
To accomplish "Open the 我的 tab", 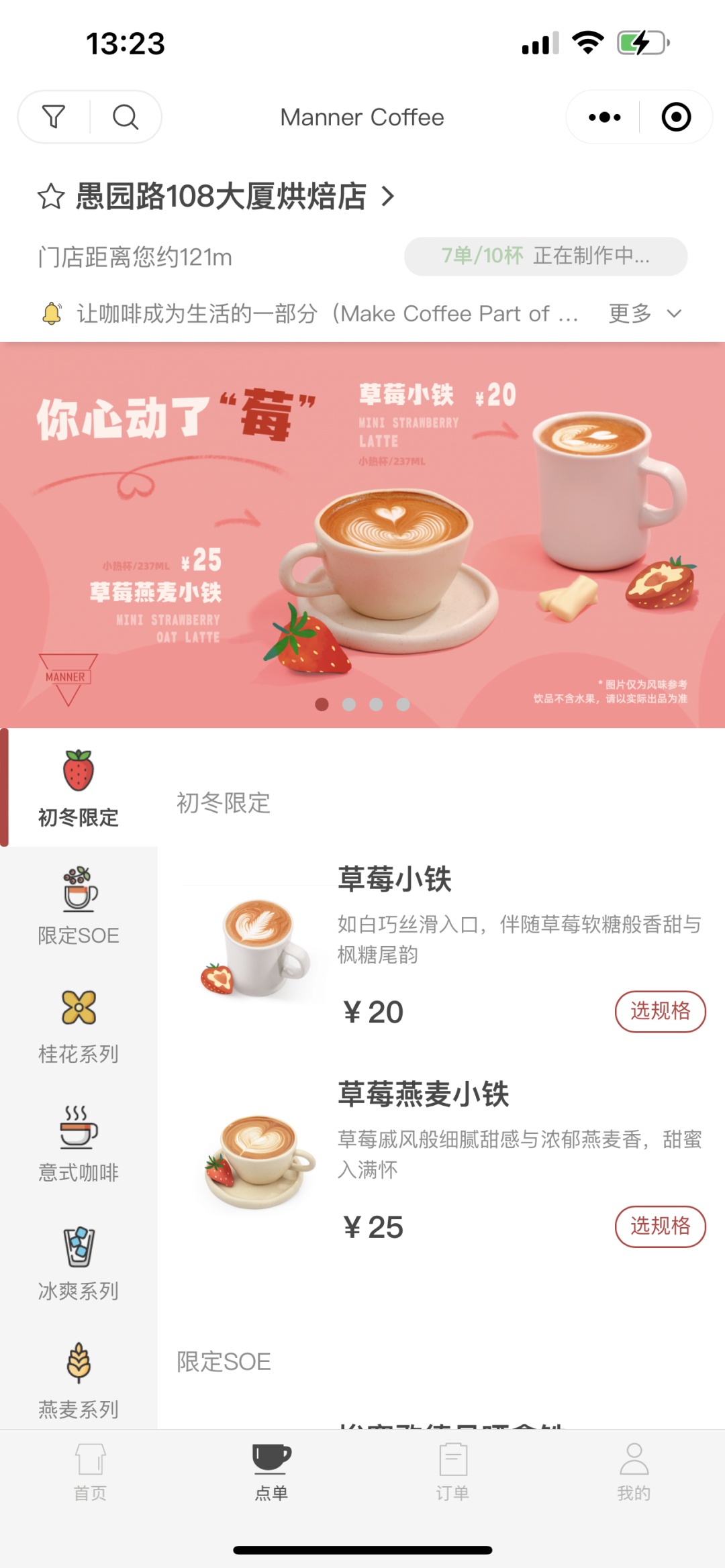I will [634, 1472].
